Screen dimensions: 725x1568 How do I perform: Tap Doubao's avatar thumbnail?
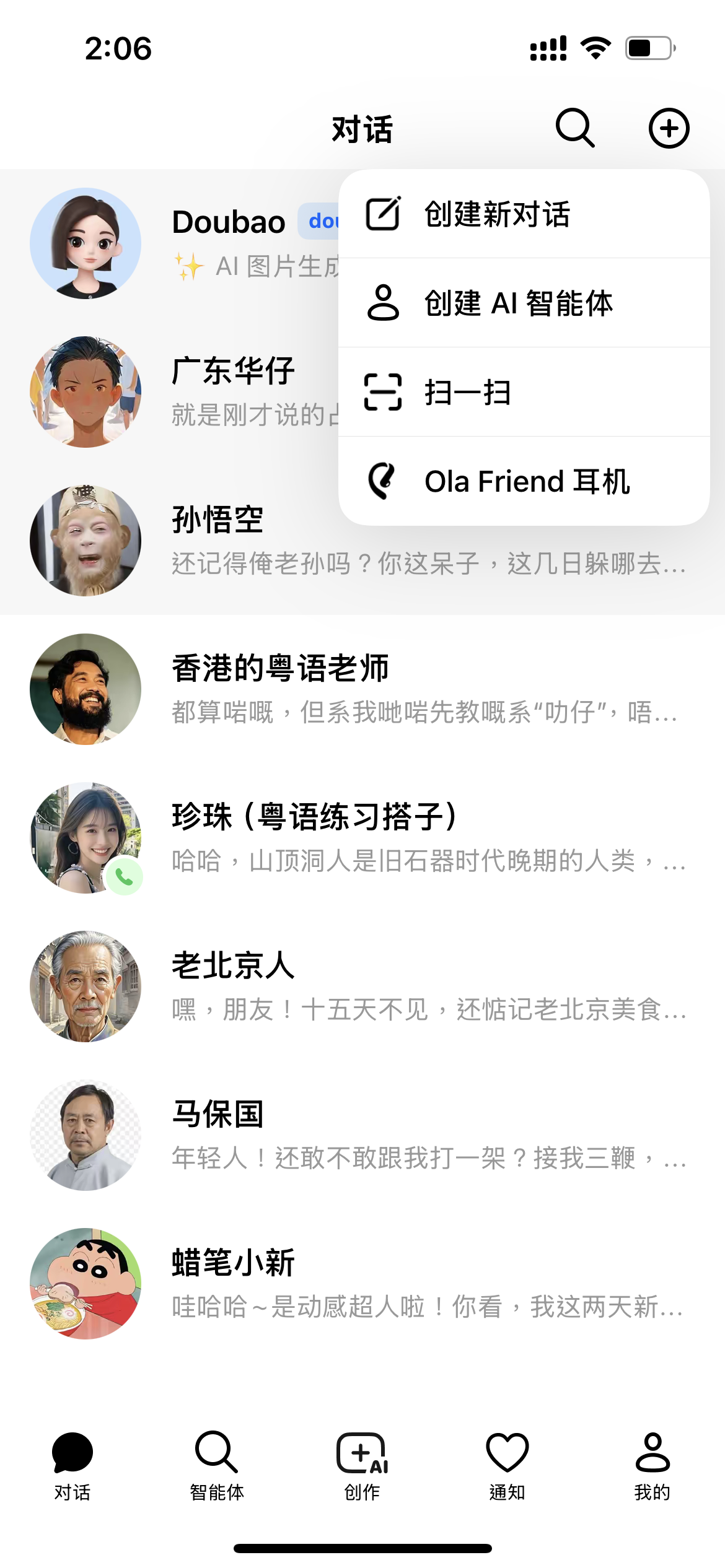[x=85, y=243]
